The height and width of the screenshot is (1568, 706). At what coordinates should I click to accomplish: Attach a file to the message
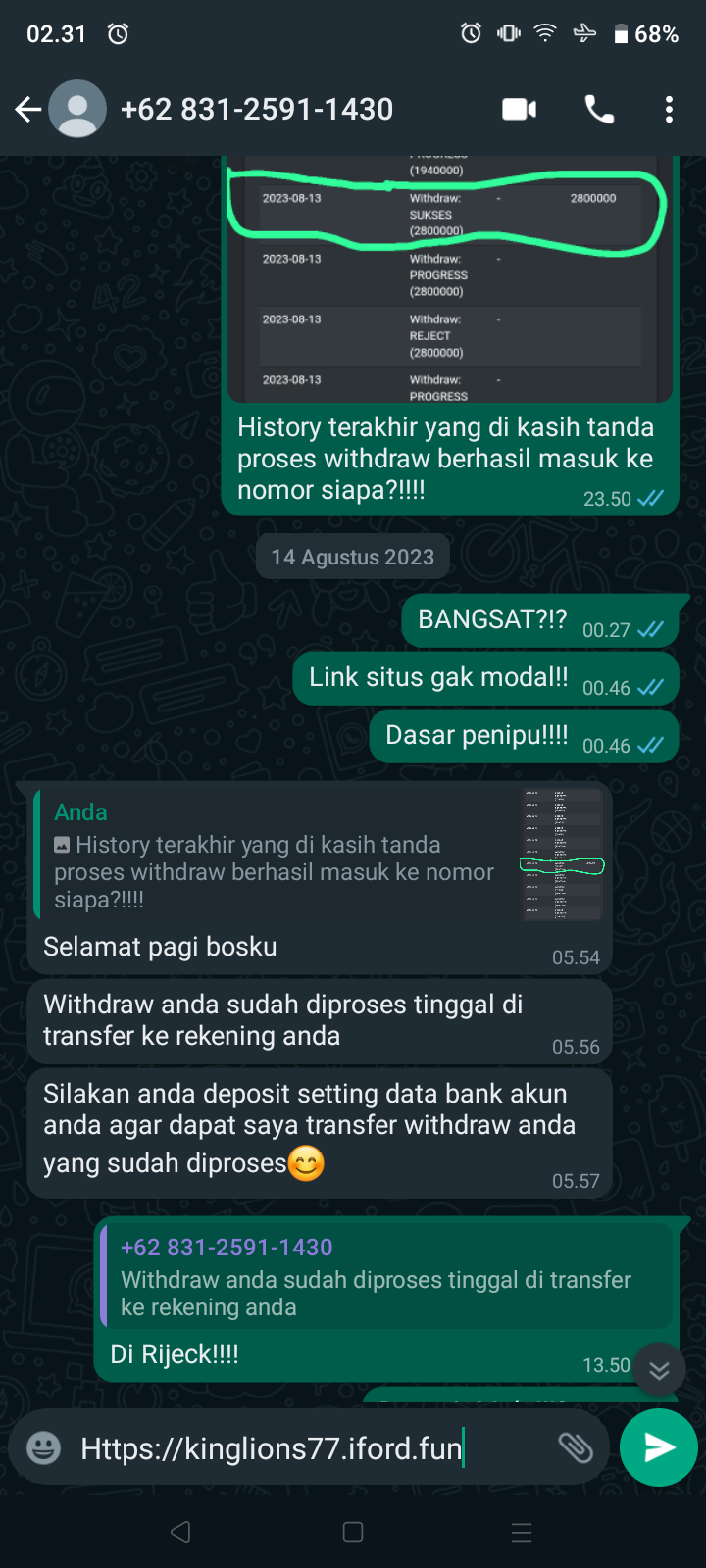point(576,1447)
